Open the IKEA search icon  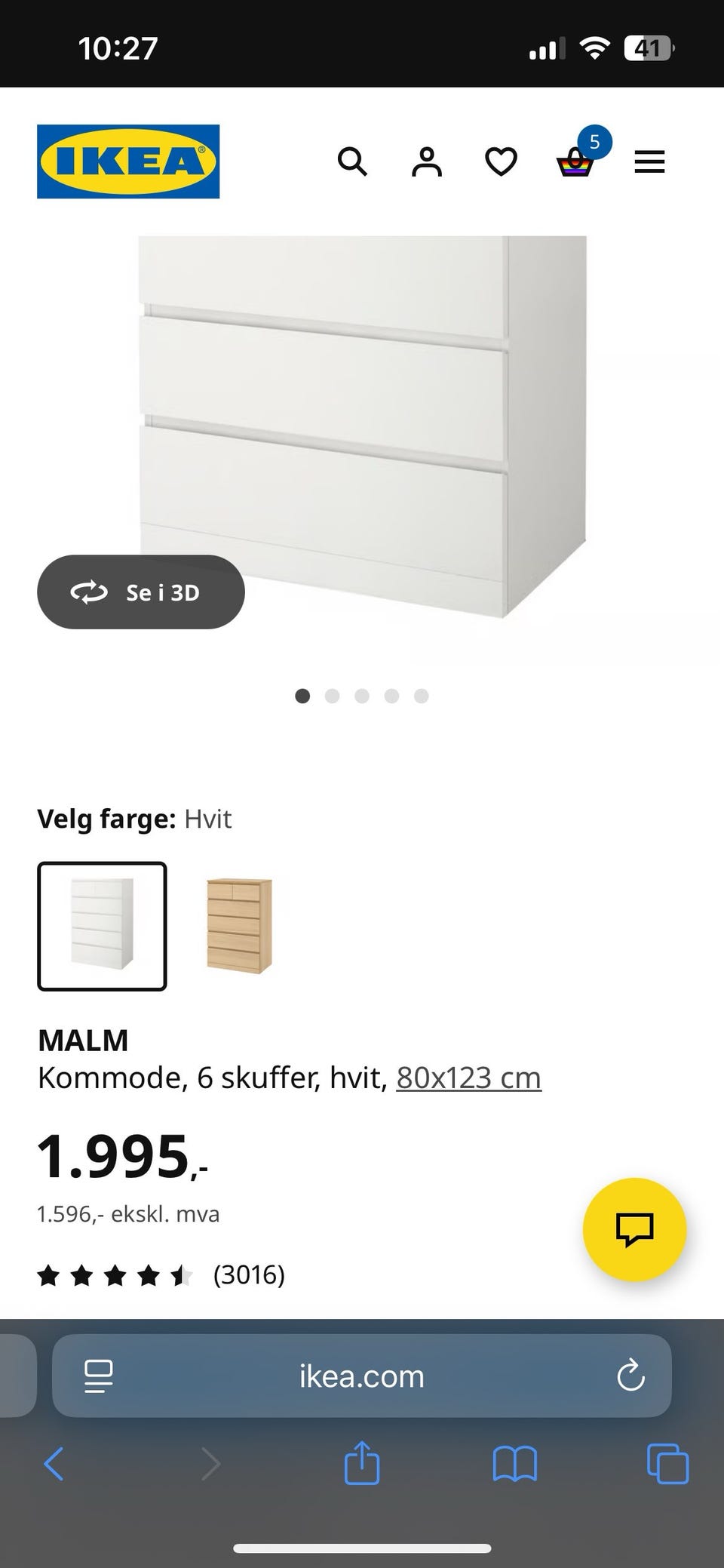352,161
